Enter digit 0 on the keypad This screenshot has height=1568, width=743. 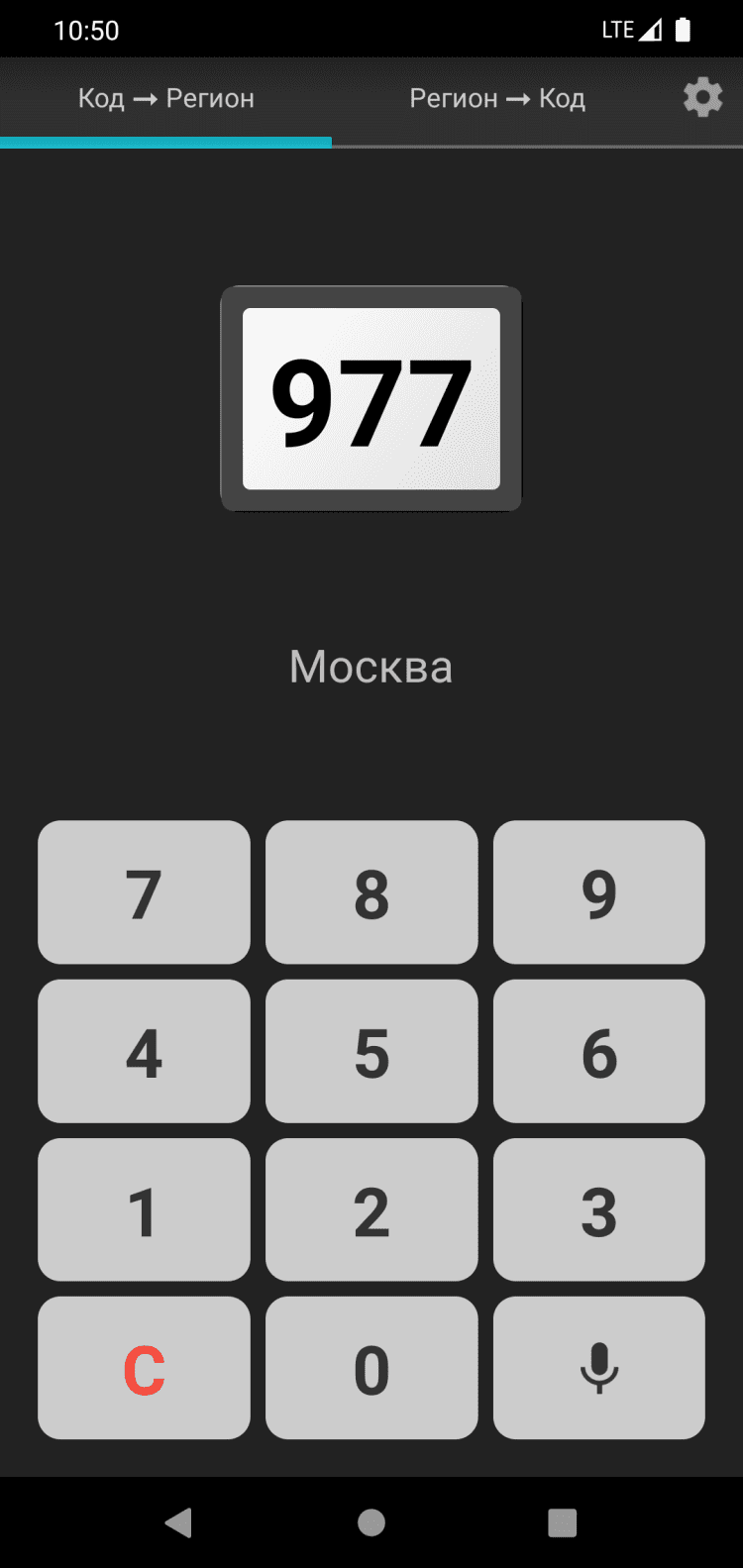[371, 1368]
